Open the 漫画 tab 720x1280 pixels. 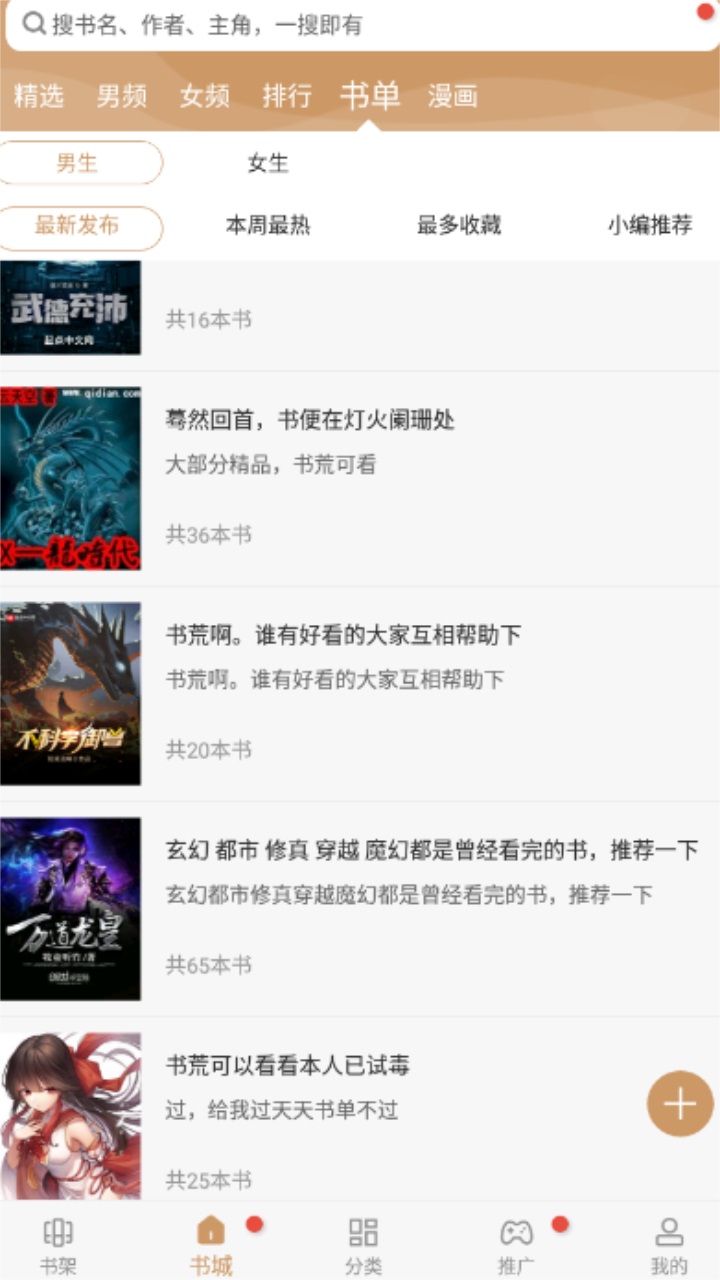453,96
